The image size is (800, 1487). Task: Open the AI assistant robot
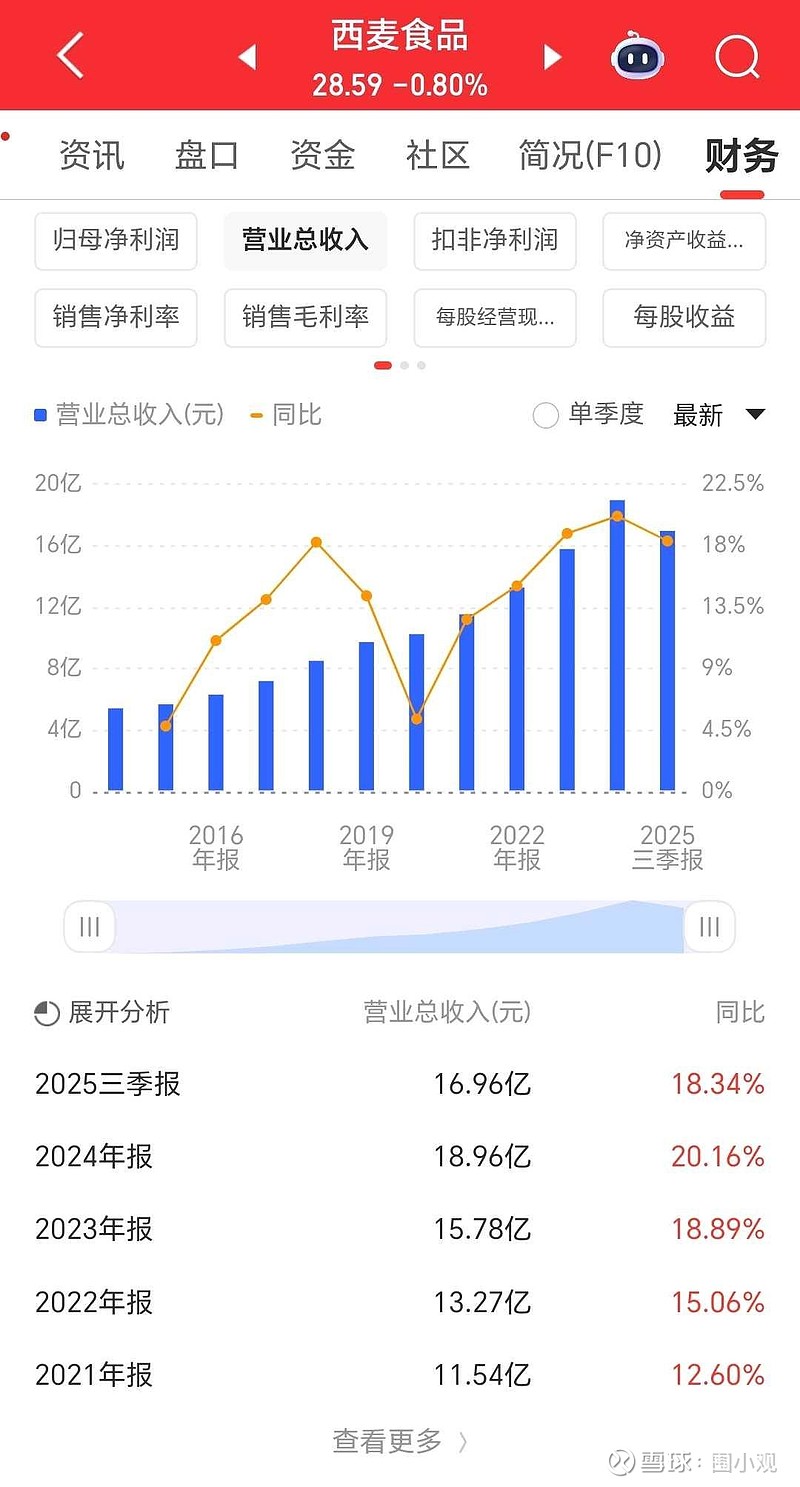(637, 55)
